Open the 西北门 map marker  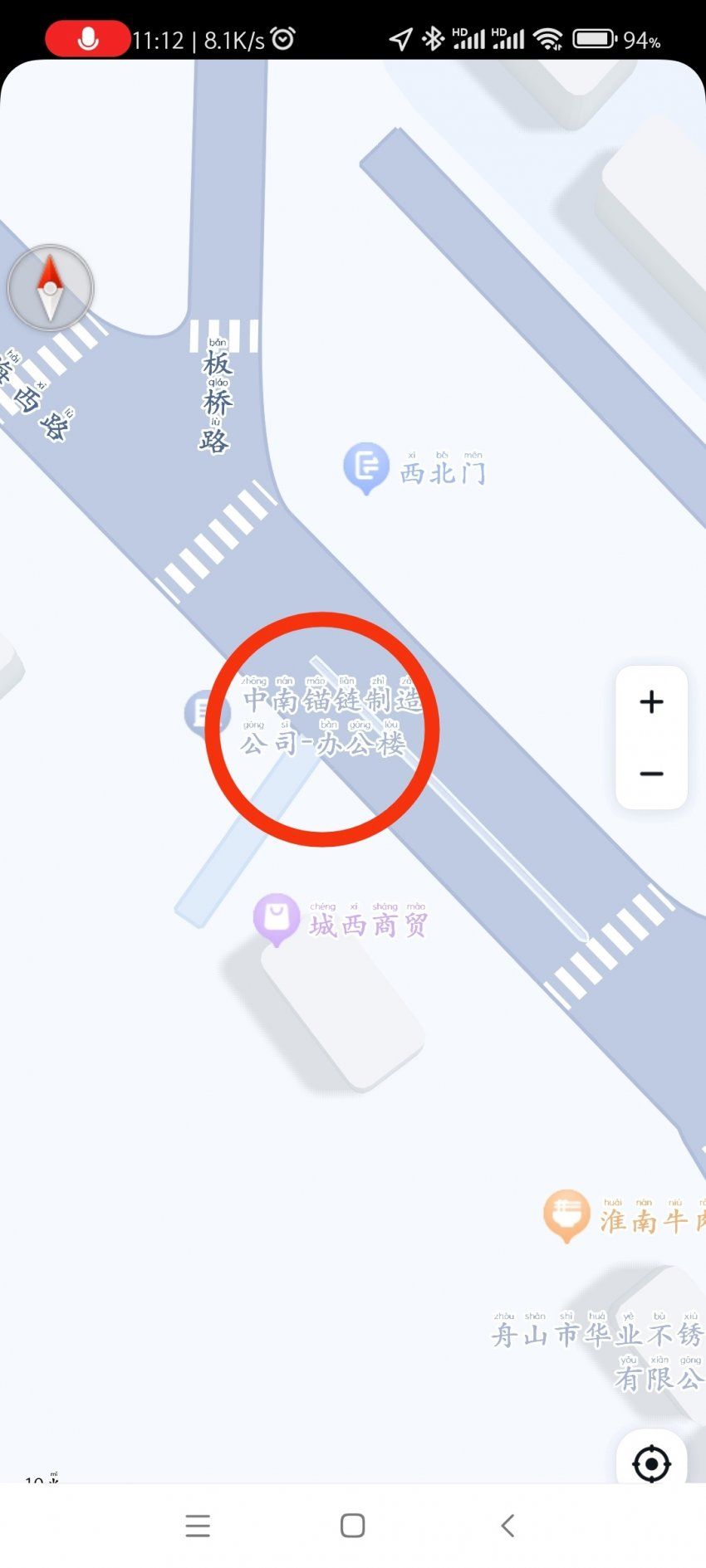click(x=366, y=468)
